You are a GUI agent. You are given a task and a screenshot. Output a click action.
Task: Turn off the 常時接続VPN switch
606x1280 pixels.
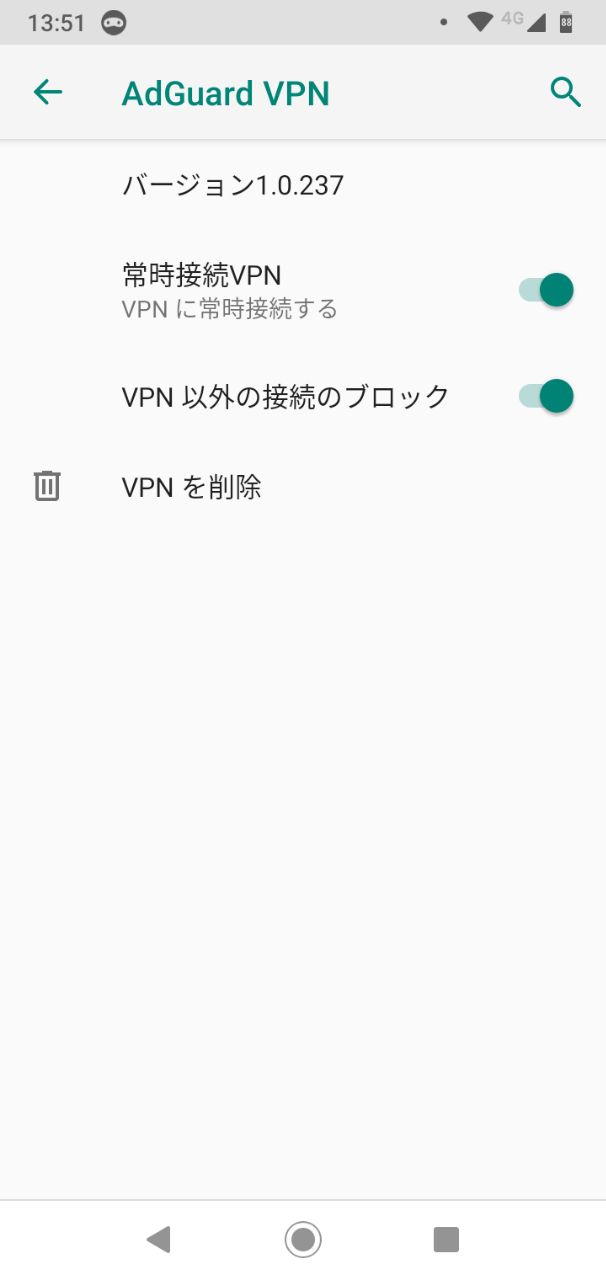pos(546,290)
